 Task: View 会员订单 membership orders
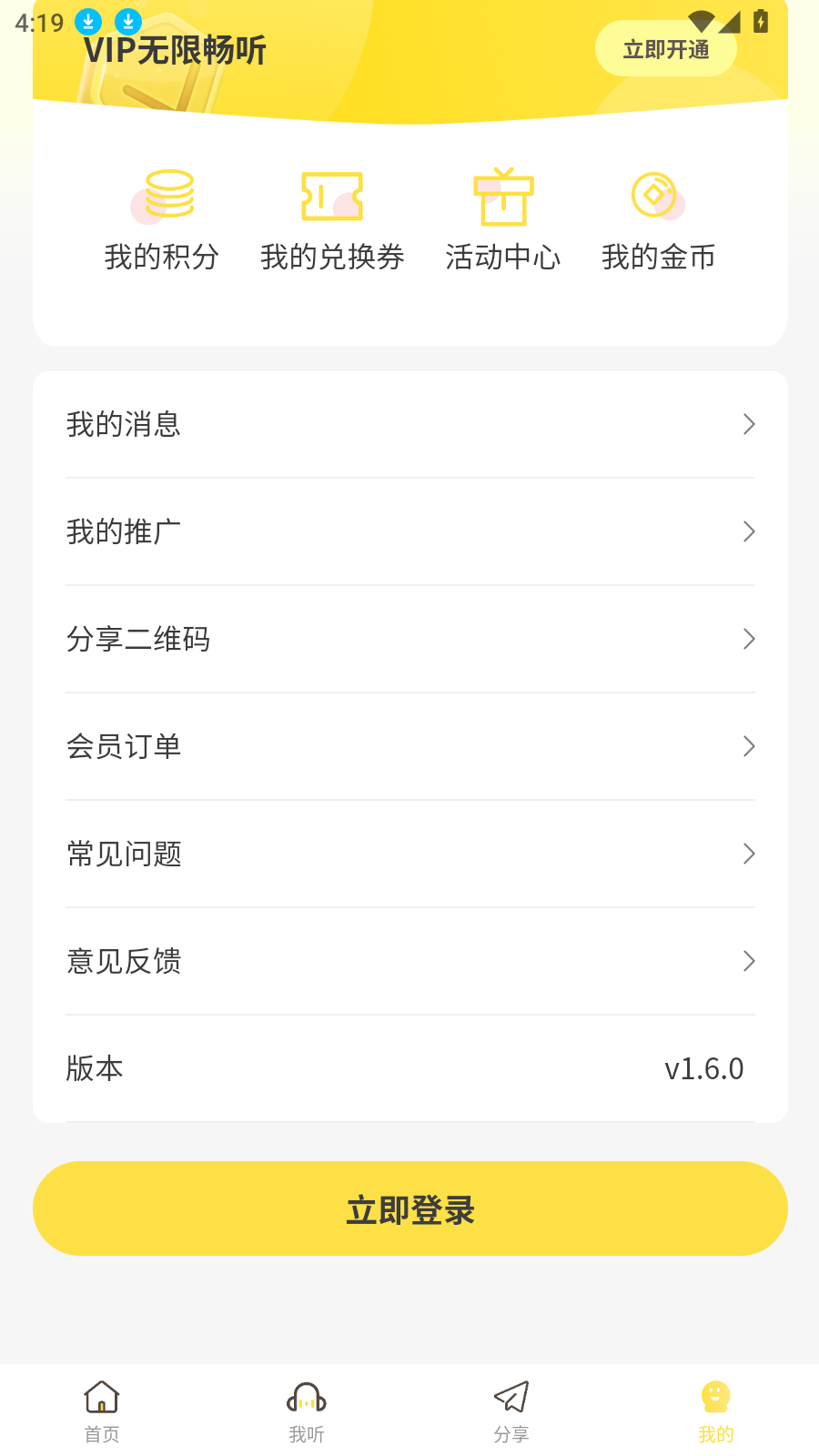point(409,746)
